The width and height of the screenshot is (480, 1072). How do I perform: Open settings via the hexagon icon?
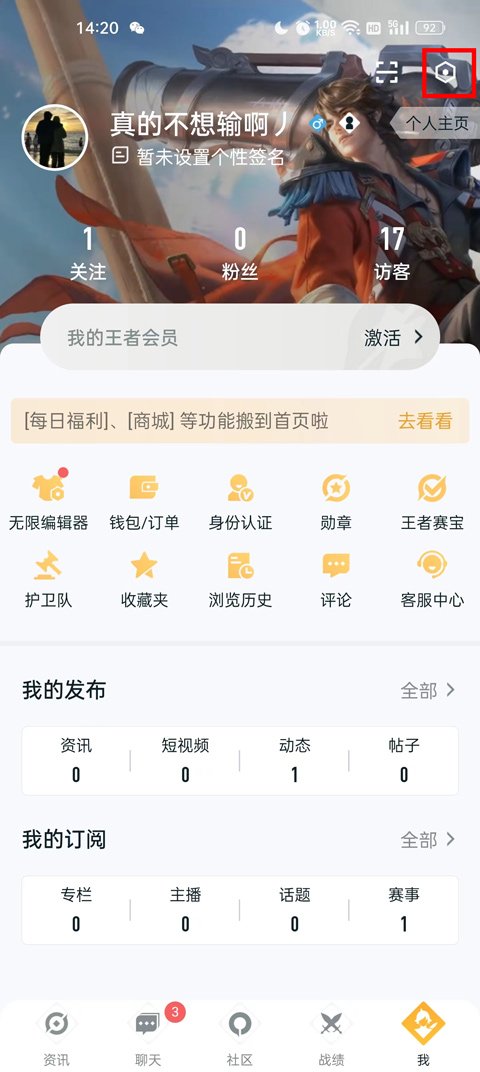click(448, 72)
